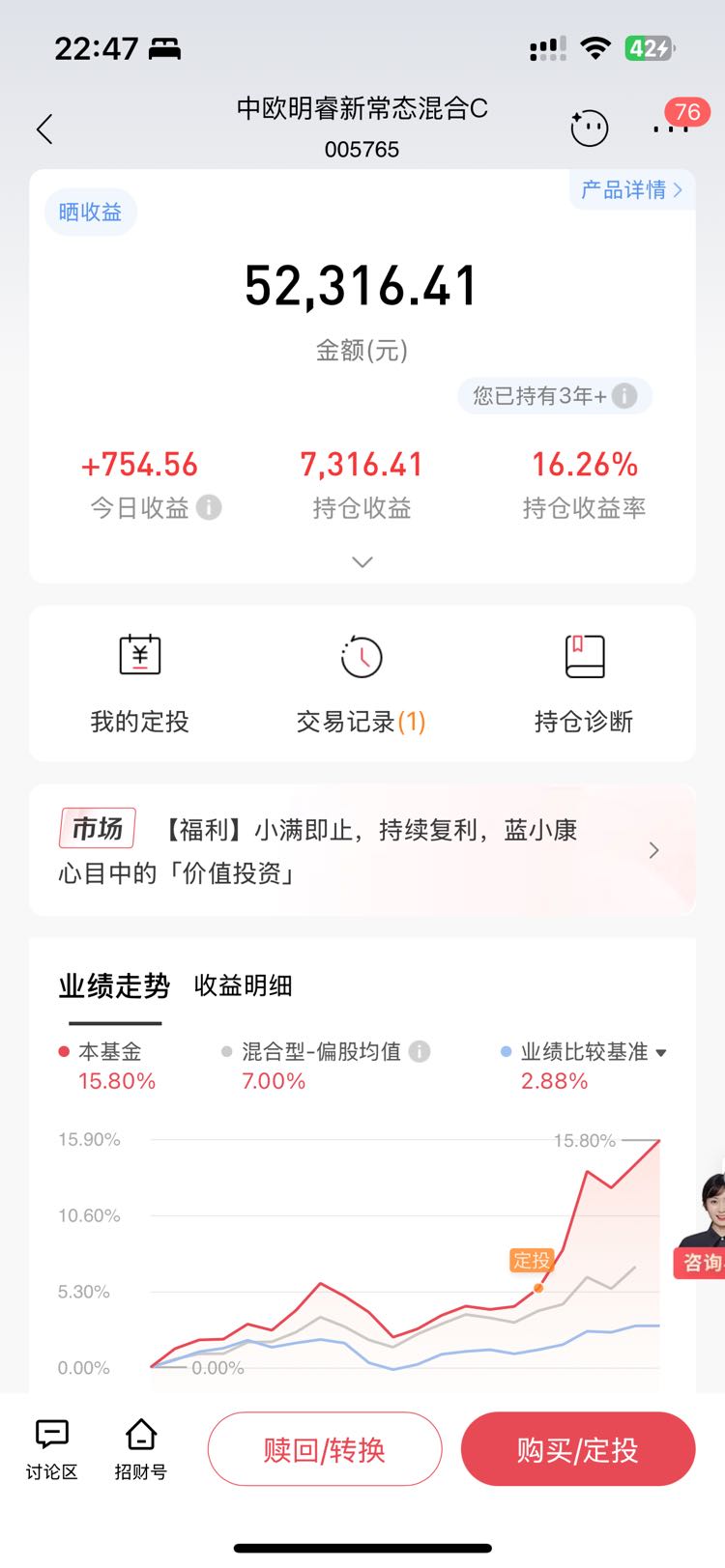Image resolution: width=725 pixels, height=1568 pixels.
Task: Show info next to 今日收益
Action: coord(209,507)
